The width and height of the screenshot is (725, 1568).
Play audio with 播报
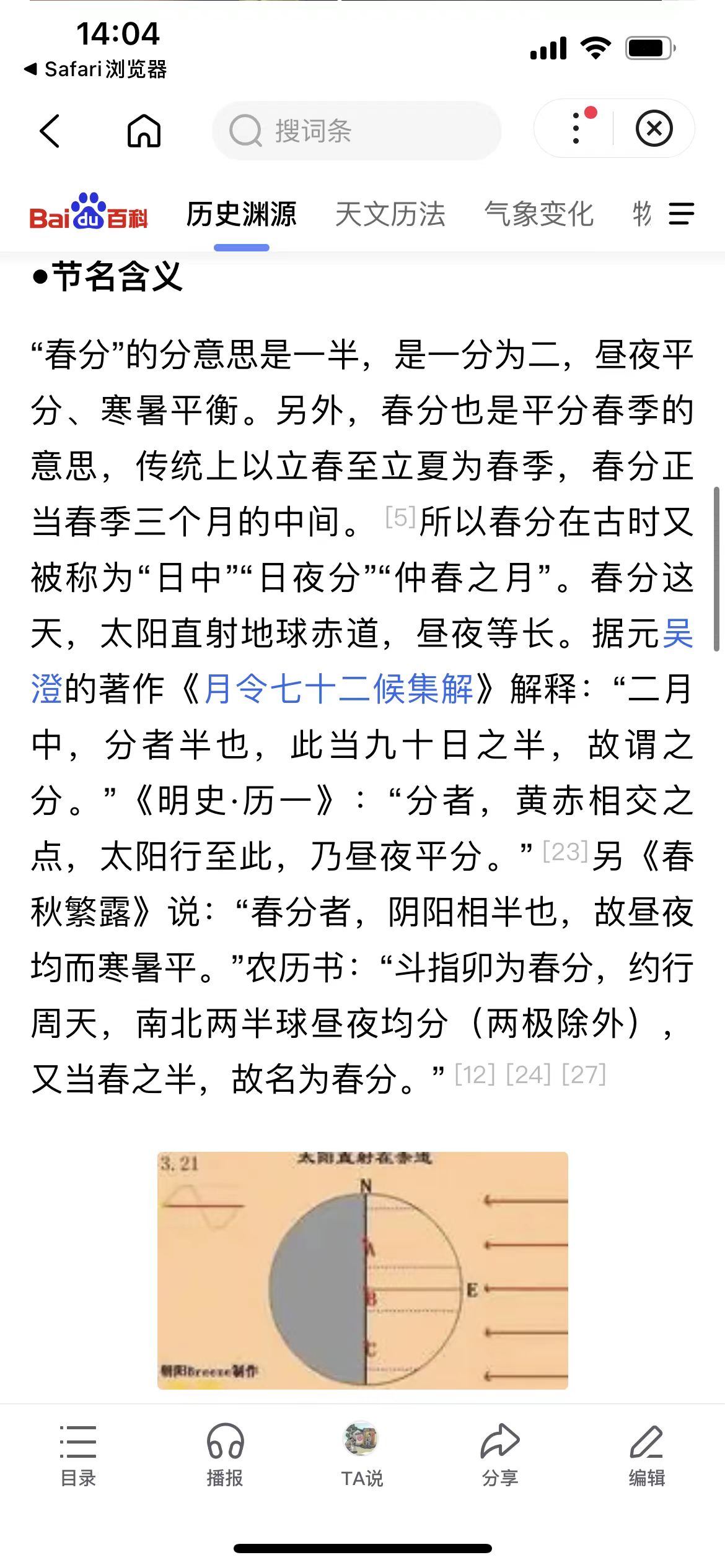pos(225,1455)
